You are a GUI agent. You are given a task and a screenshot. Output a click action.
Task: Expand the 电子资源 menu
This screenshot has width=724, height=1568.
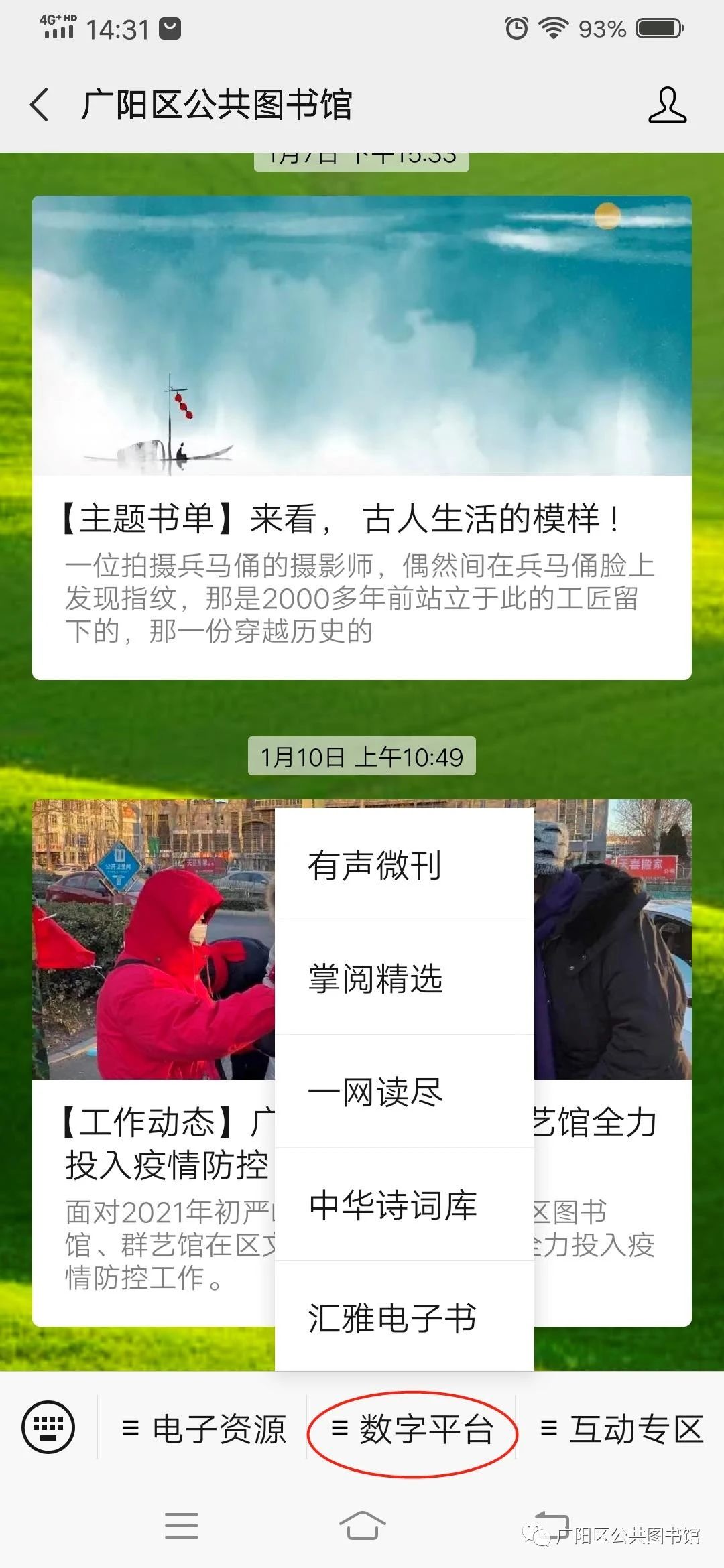tap(204, 1429)
